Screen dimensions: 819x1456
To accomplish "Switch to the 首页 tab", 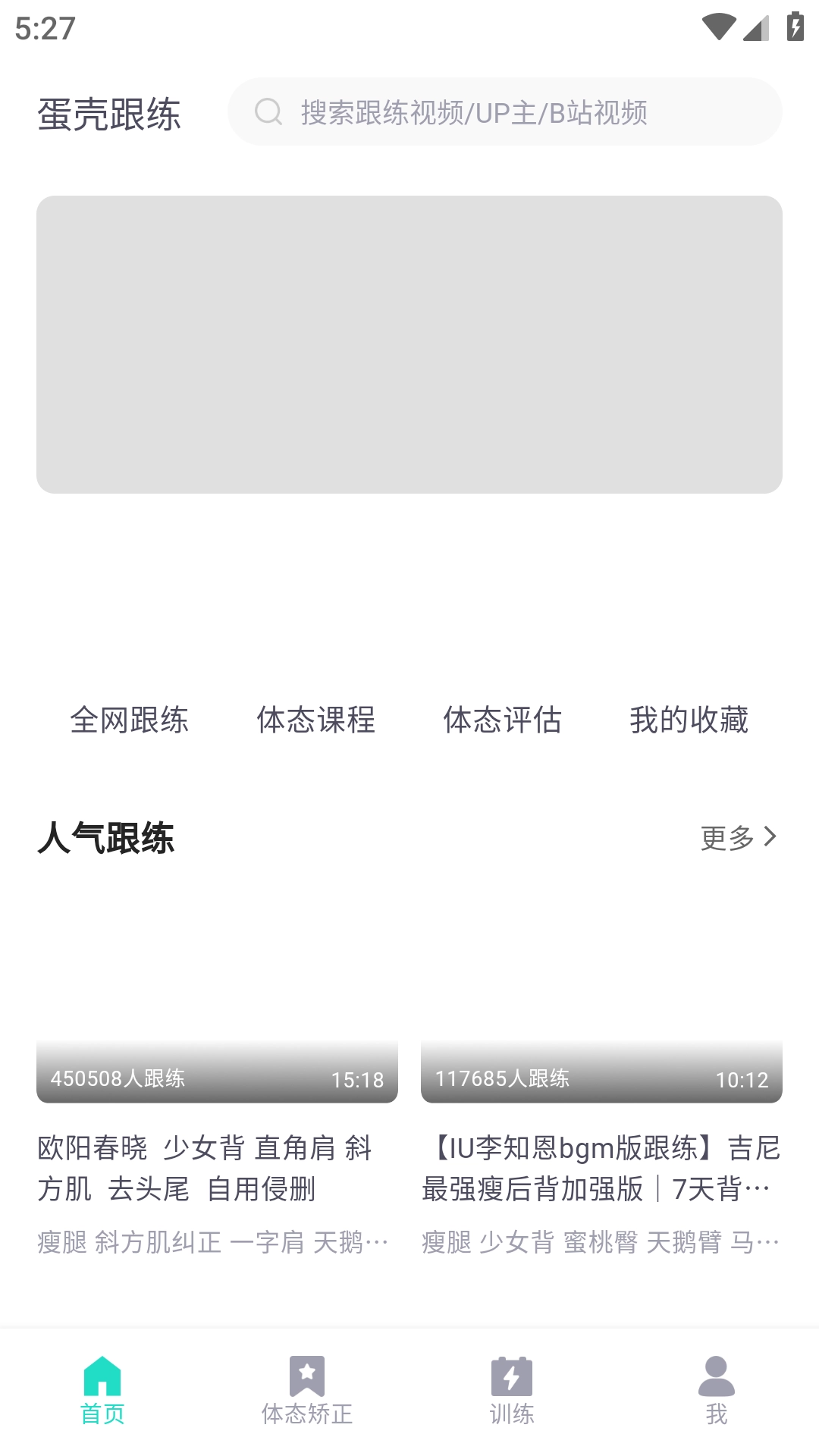I will pyautogui.click(x=102, y=1391).
